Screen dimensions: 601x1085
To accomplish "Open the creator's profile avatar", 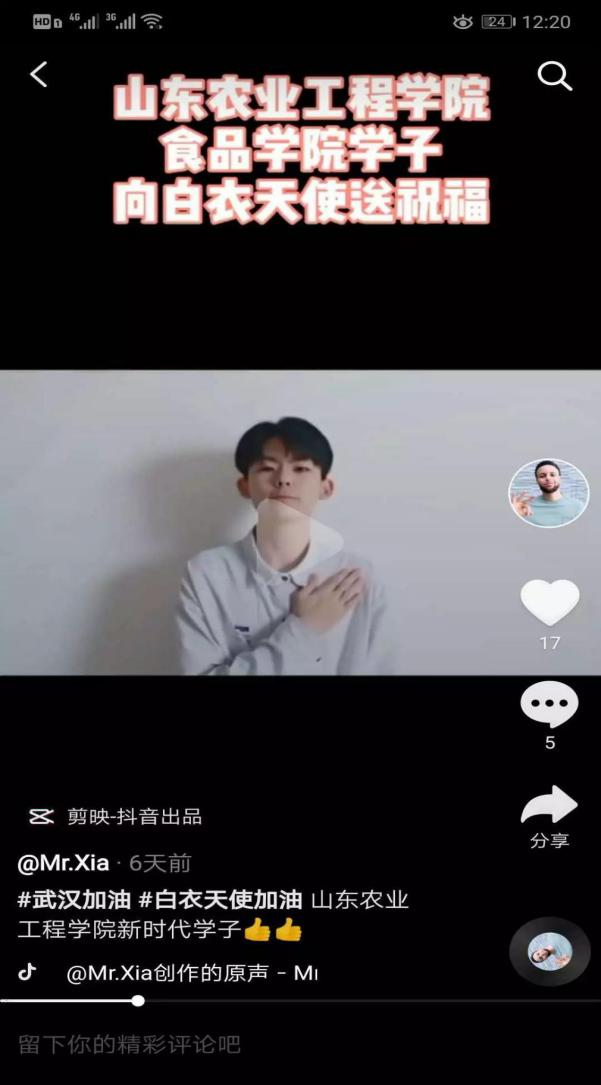I will [549, 494].
